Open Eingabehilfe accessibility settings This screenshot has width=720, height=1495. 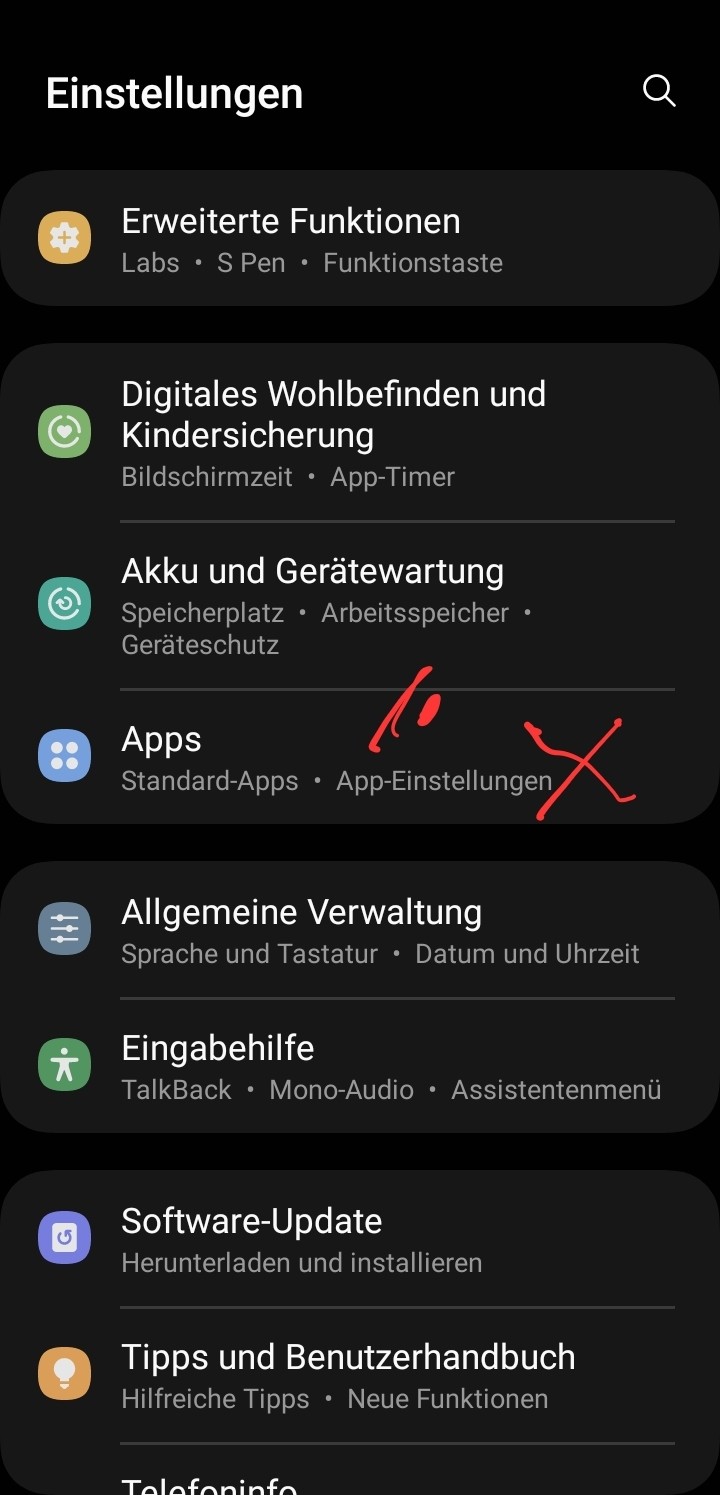click(360, 1066)
